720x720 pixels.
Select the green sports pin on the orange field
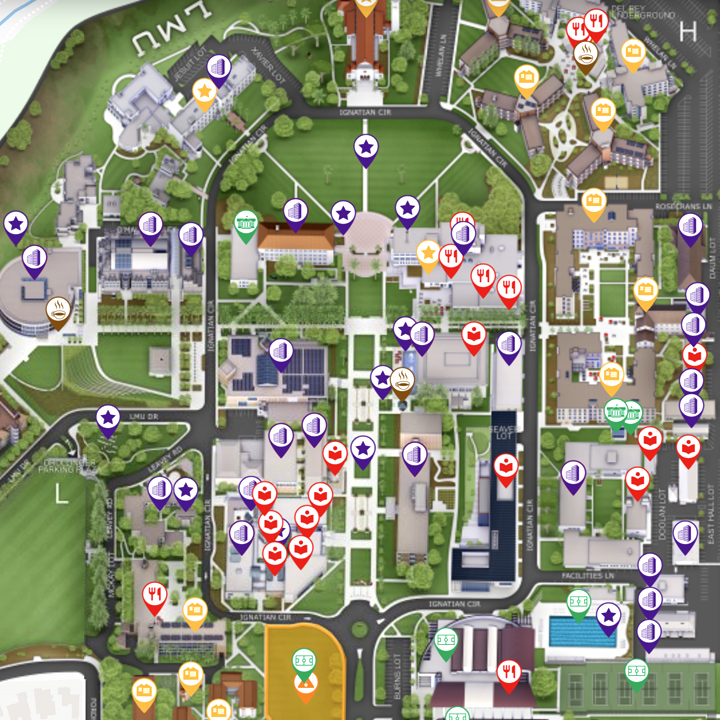pos(305,662)
